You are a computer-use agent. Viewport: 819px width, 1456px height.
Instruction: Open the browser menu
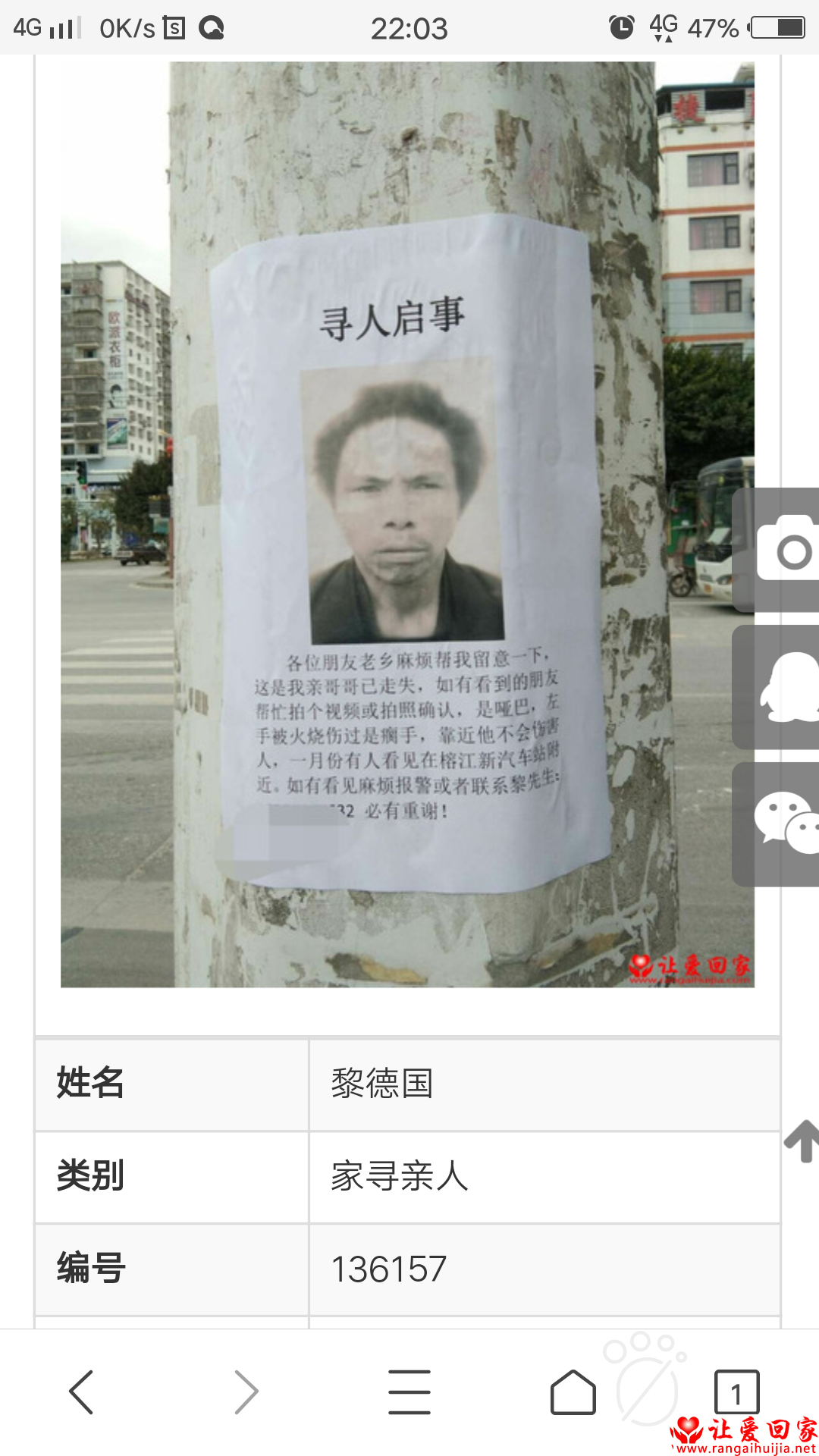coord(409,1392)
